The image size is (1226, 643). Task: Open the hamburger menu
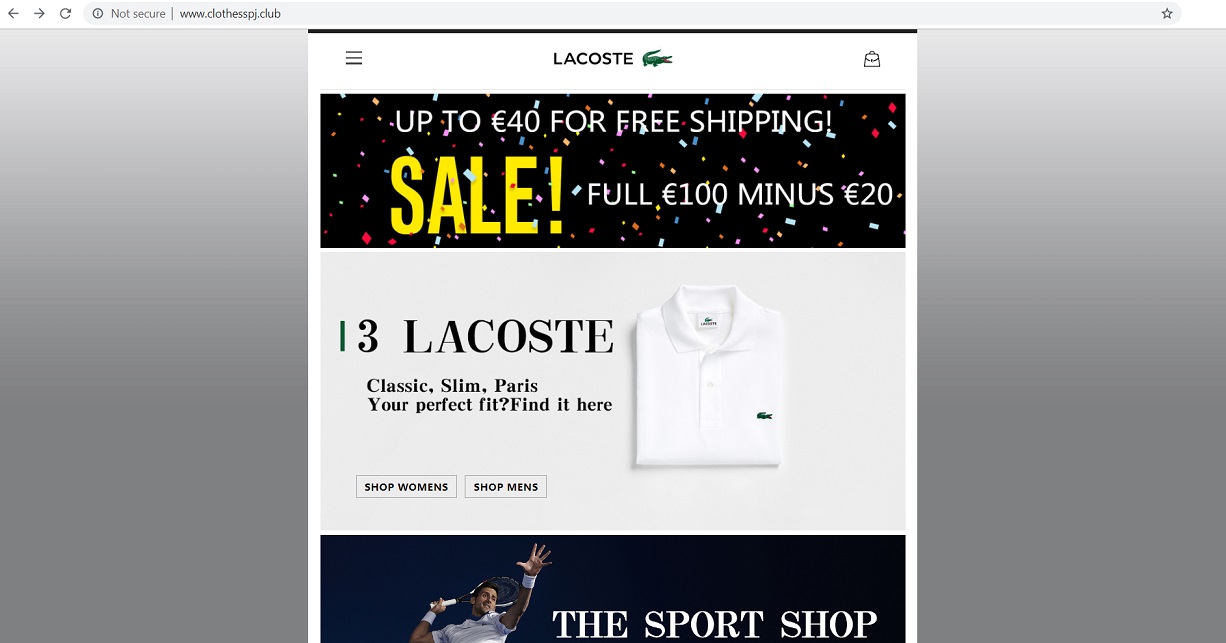[354, 58]
